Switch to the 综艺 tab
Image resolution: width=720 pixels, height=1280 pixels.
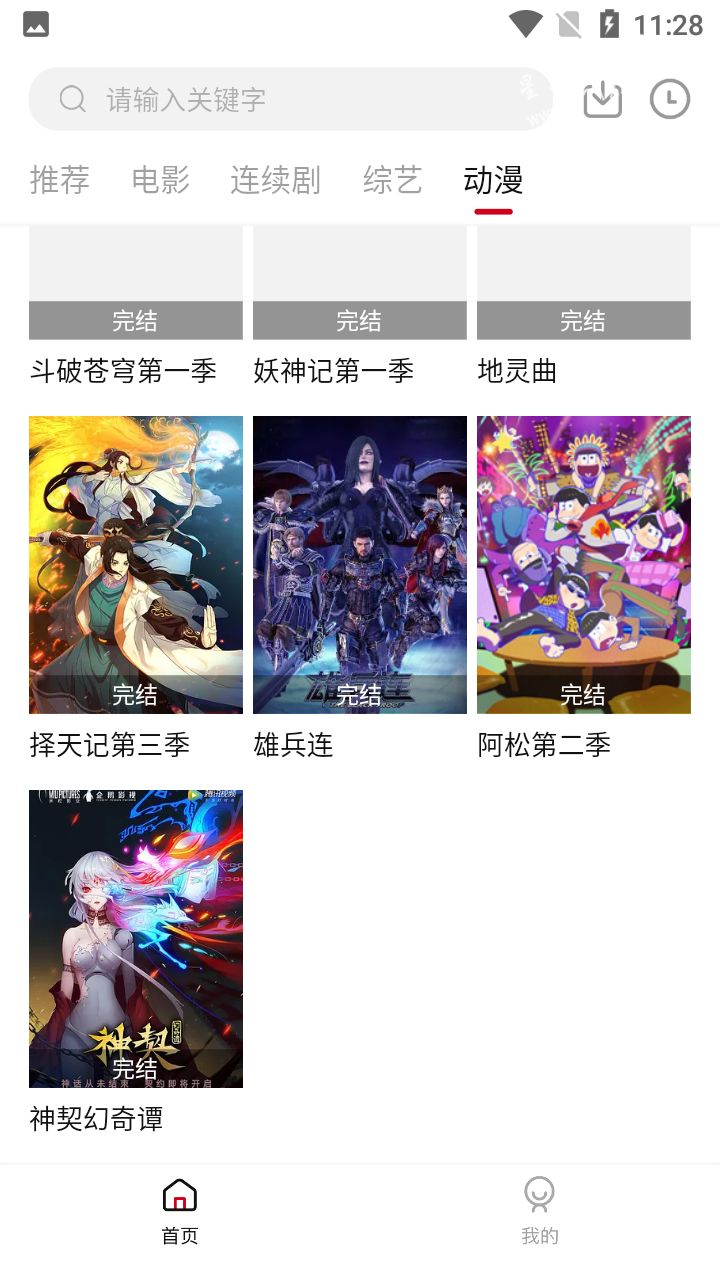click(x=392, y=180)
